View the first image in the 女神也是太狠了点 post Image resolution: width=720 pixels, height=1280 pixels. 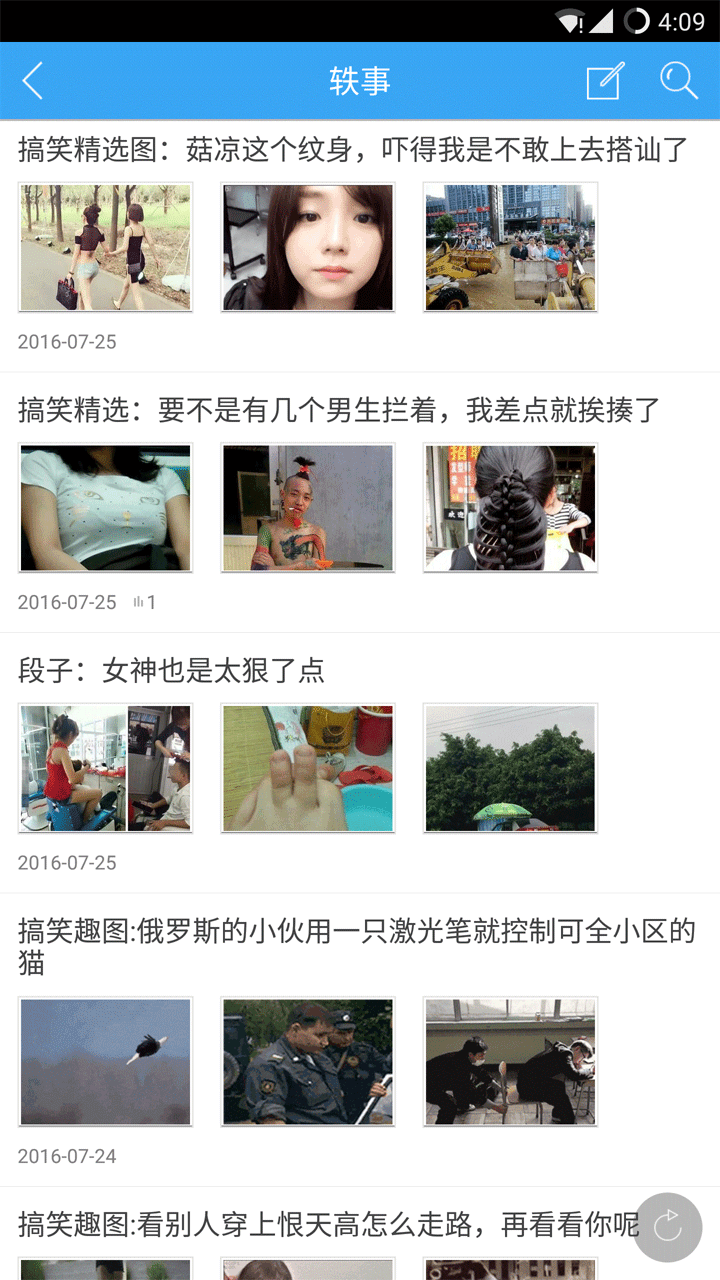tap(105, 768)
